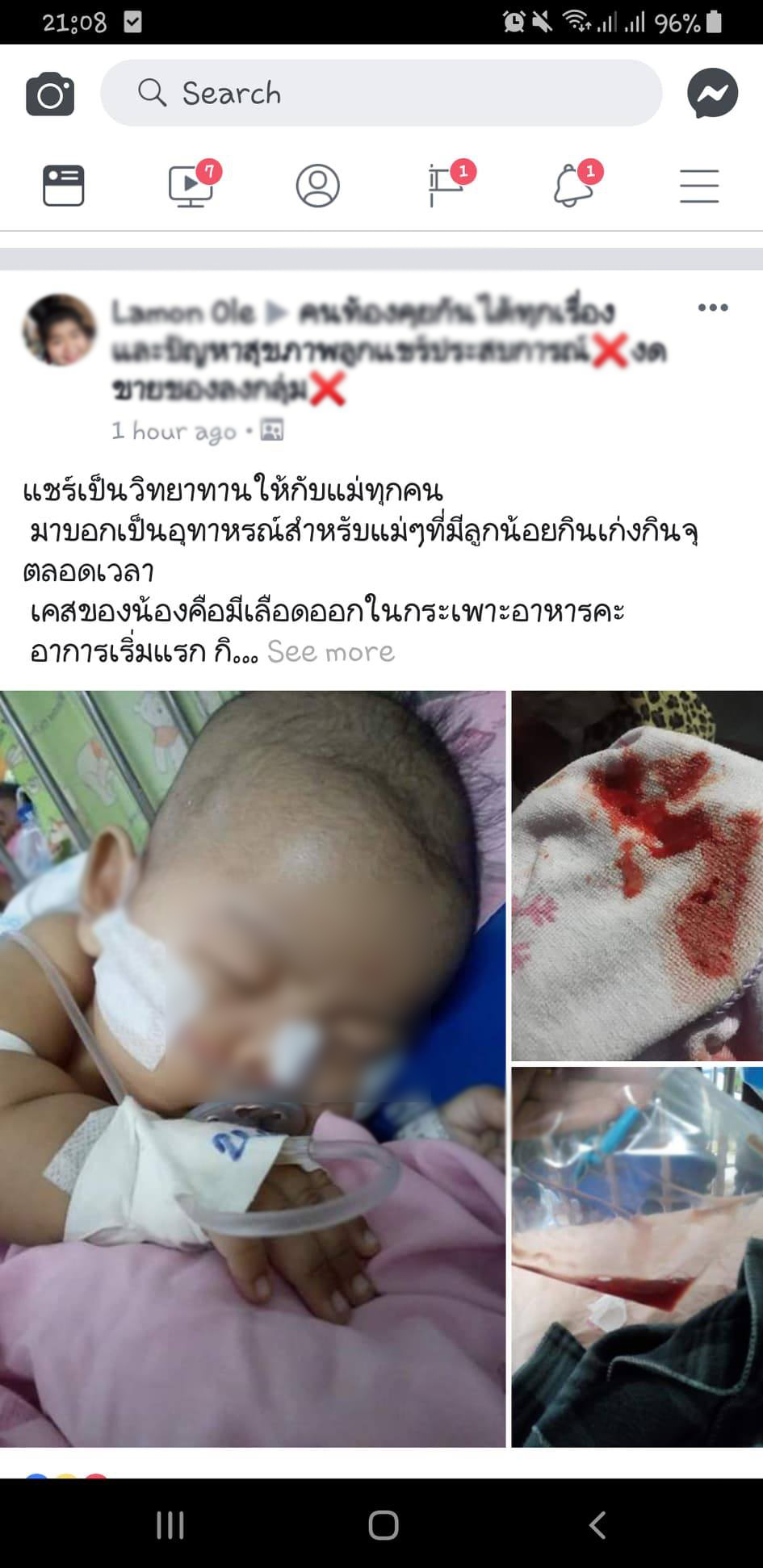Viewport: 763px width, 1568px height.
Task: Tap the Search field
Action: (x=381, y=93)
